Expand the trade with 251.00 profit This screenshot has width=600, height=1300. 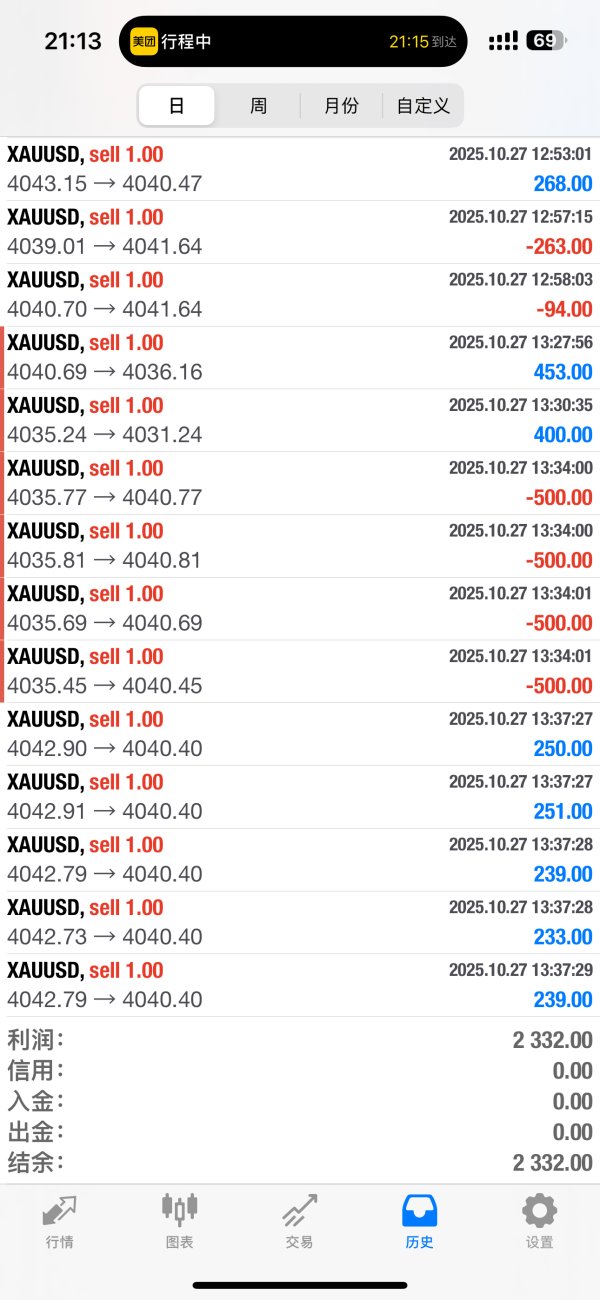(x=300, y=797)
